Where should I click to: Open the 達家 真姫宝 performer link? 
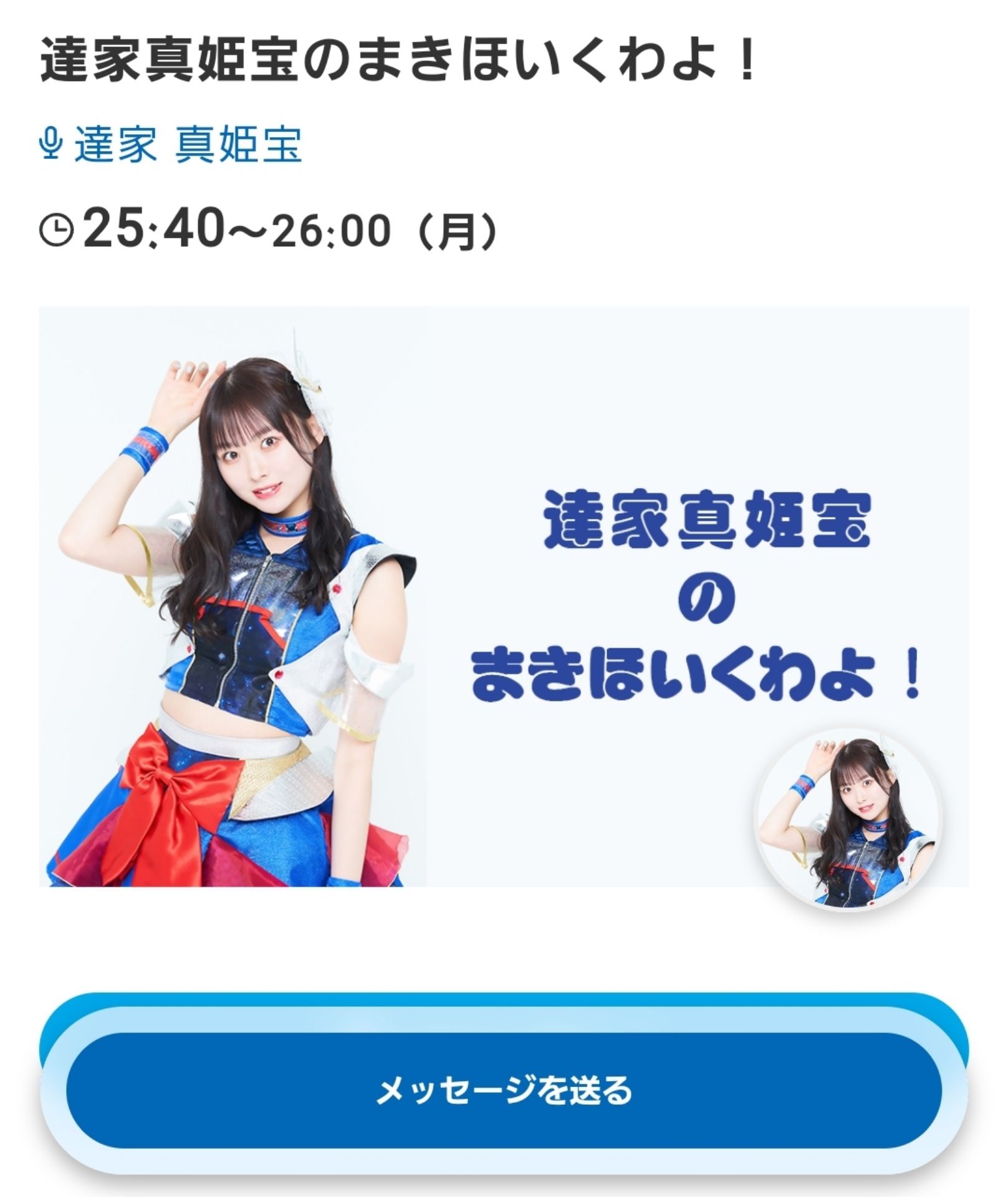[187, 144]
